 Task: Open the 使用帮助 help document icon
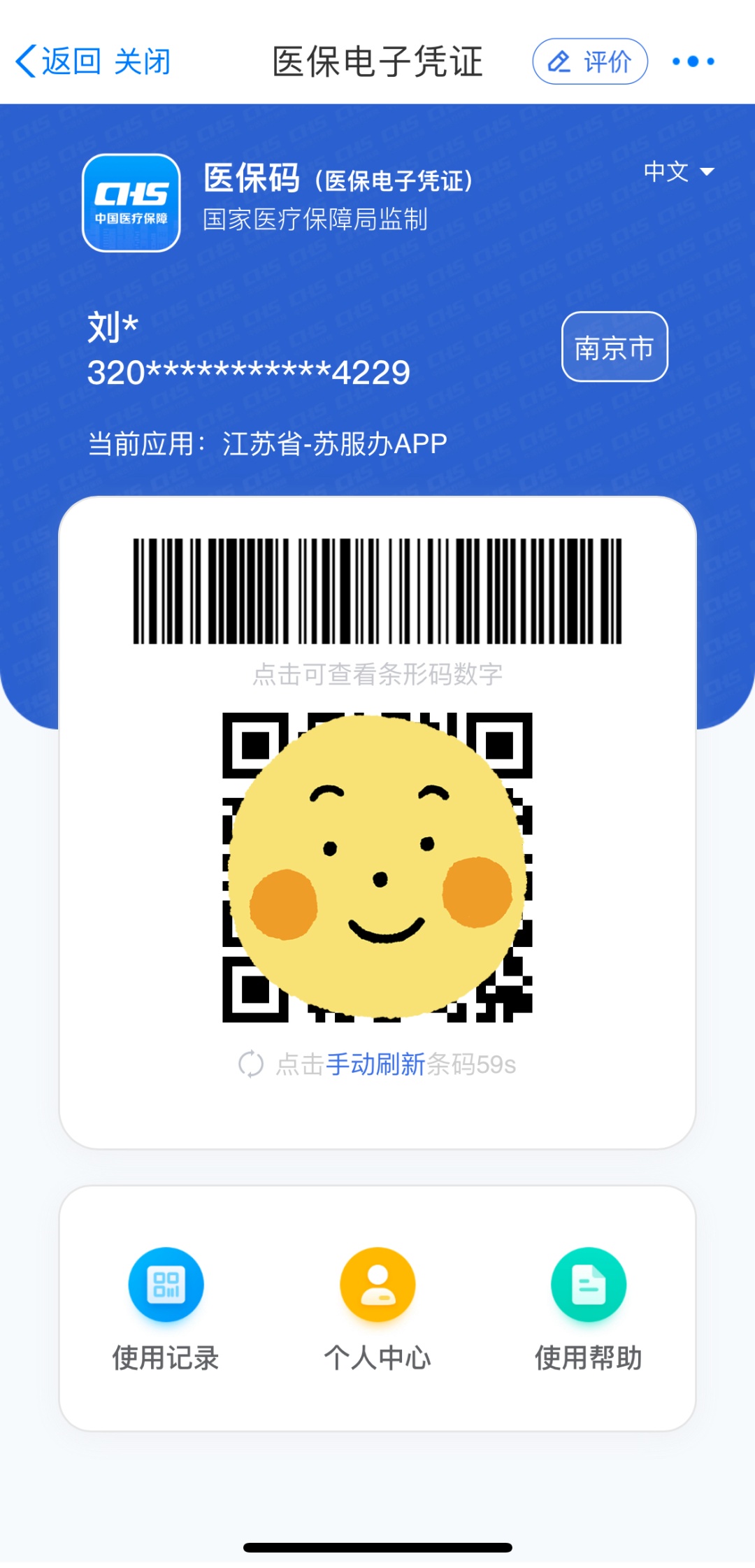(x=589, y=1285)
